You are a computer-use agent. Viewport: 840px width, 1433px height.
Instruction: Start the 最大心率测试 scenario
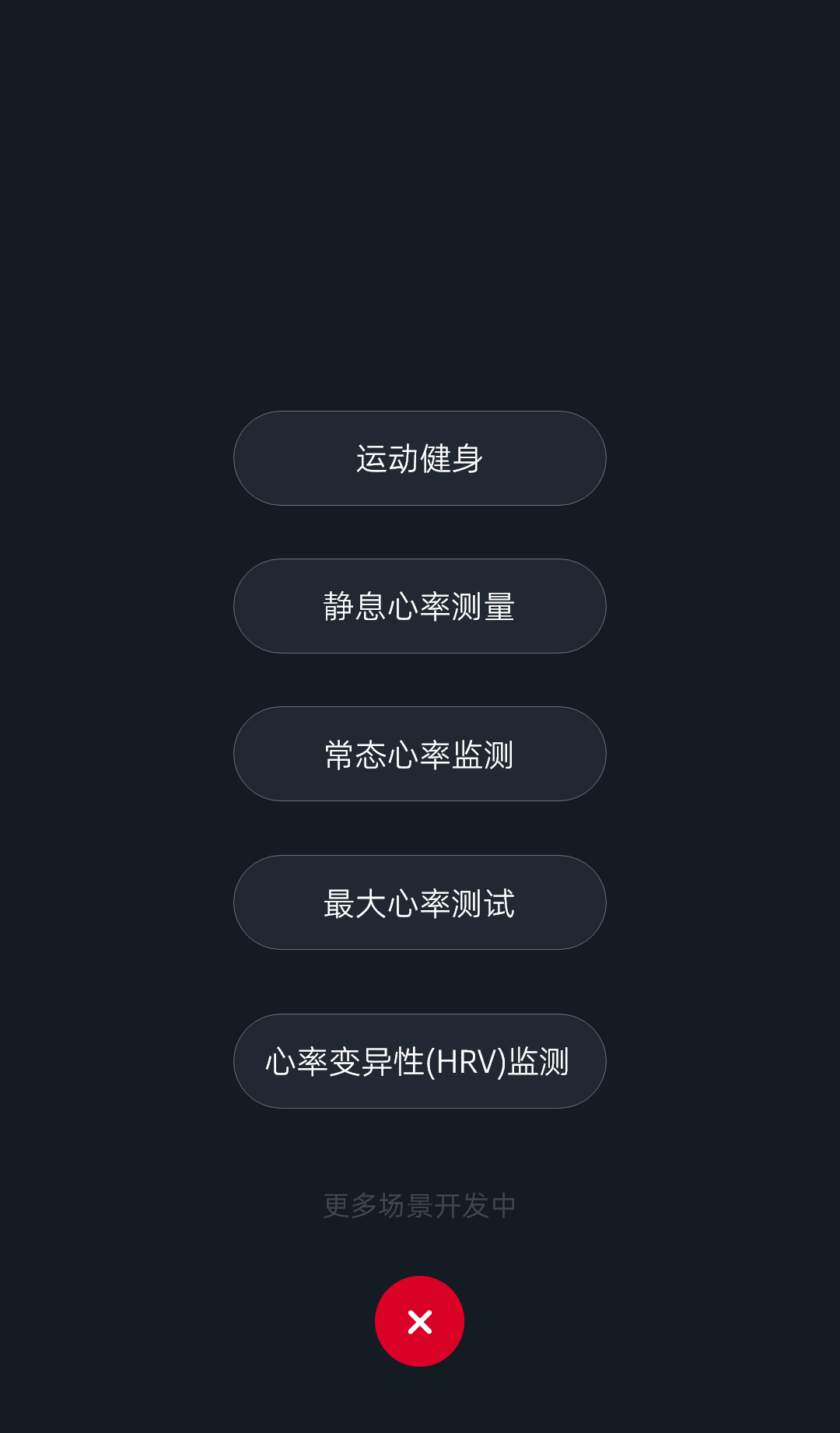(x=420, y=902)
